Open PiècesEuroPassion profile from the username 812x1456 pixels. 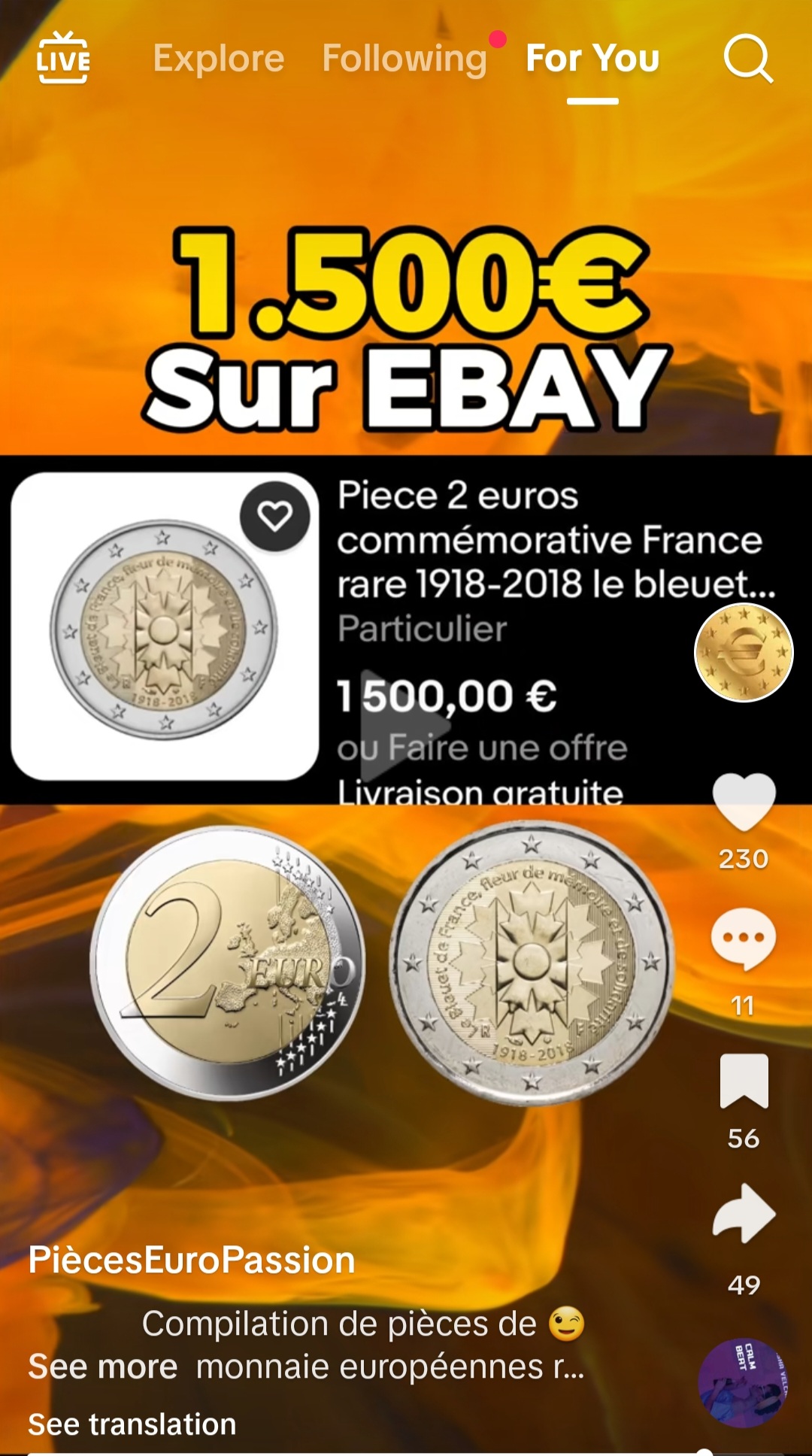tap(191, 1260)
